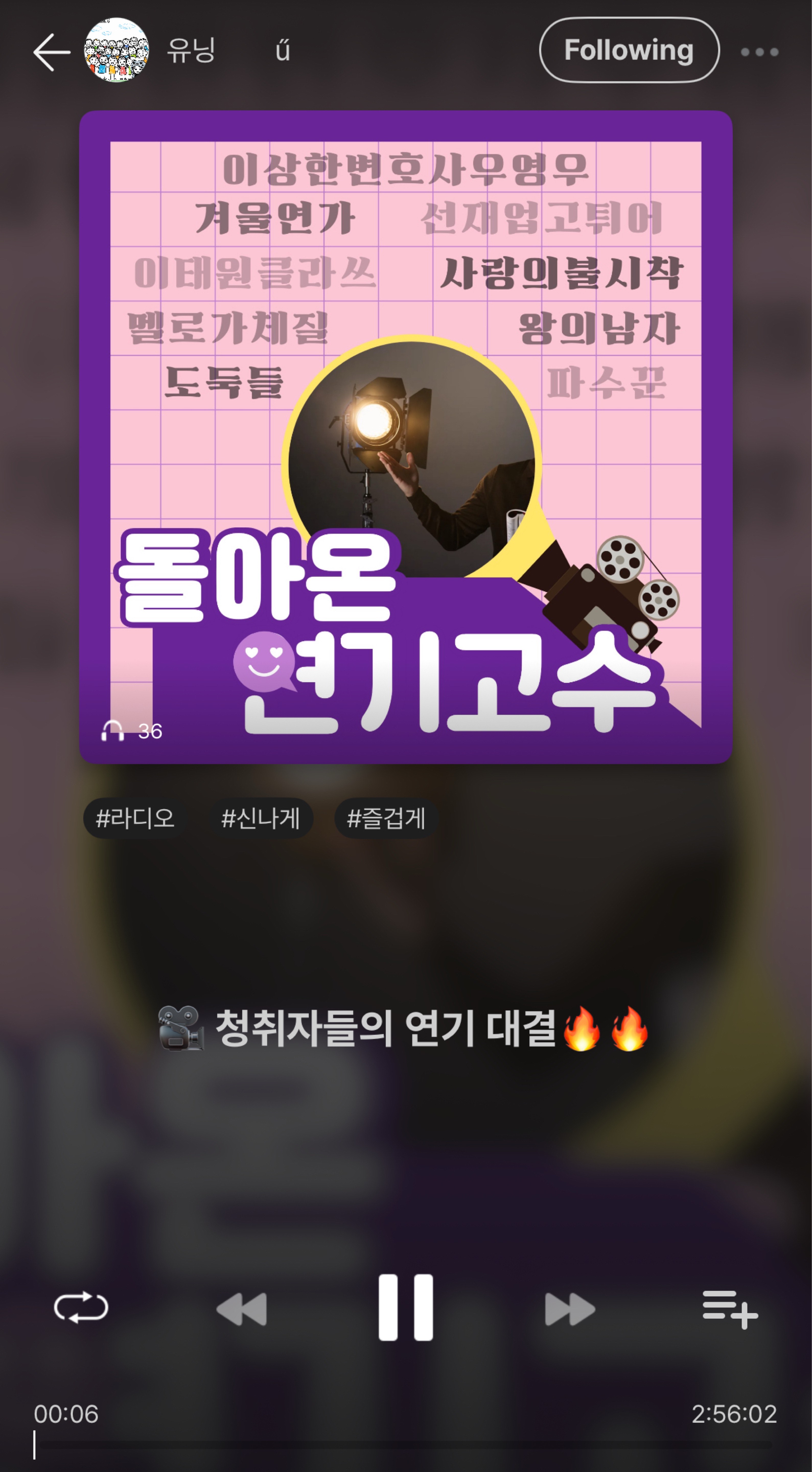
Task: Open the three-dot overflow menu
Action: [759, 52]
